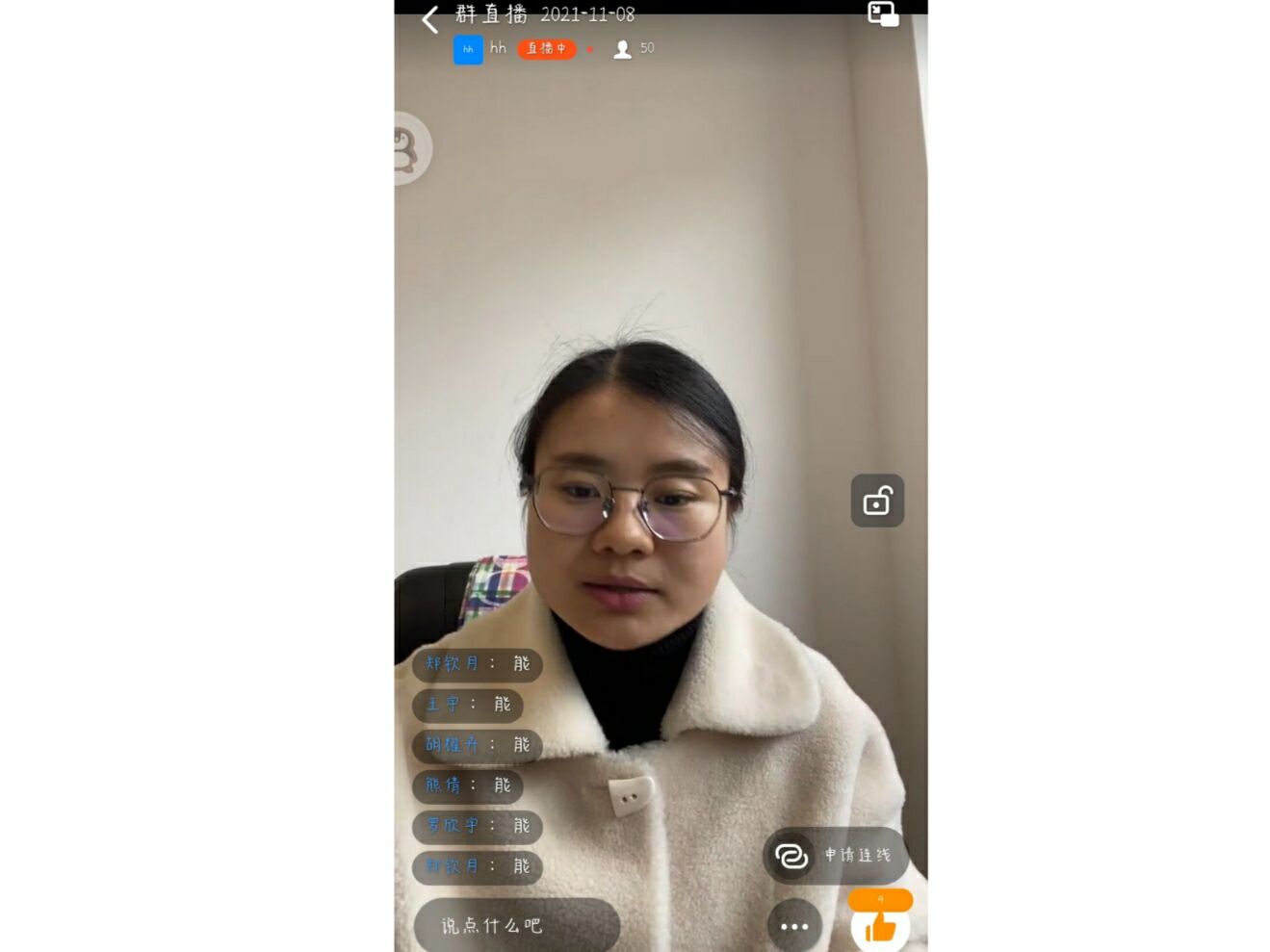Open the 说点什么吧 comment box
Viewport: 1270px width, 952px height.
click(516, 925)
